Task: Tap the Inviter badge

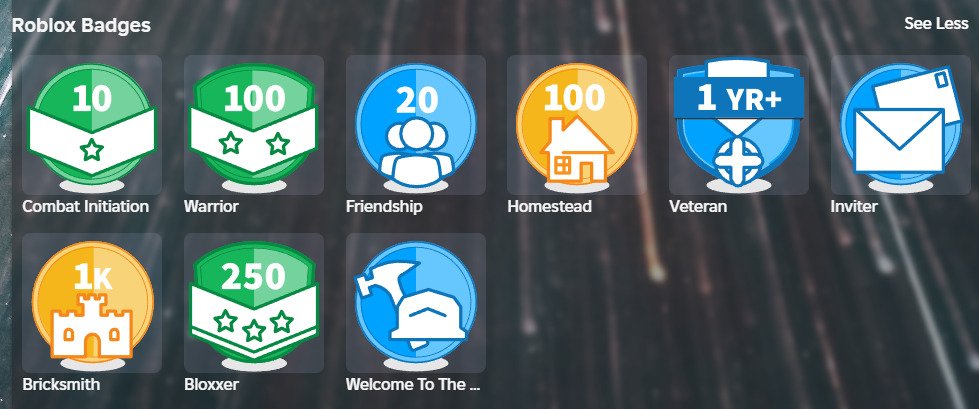Action: [x=900, y=125]
